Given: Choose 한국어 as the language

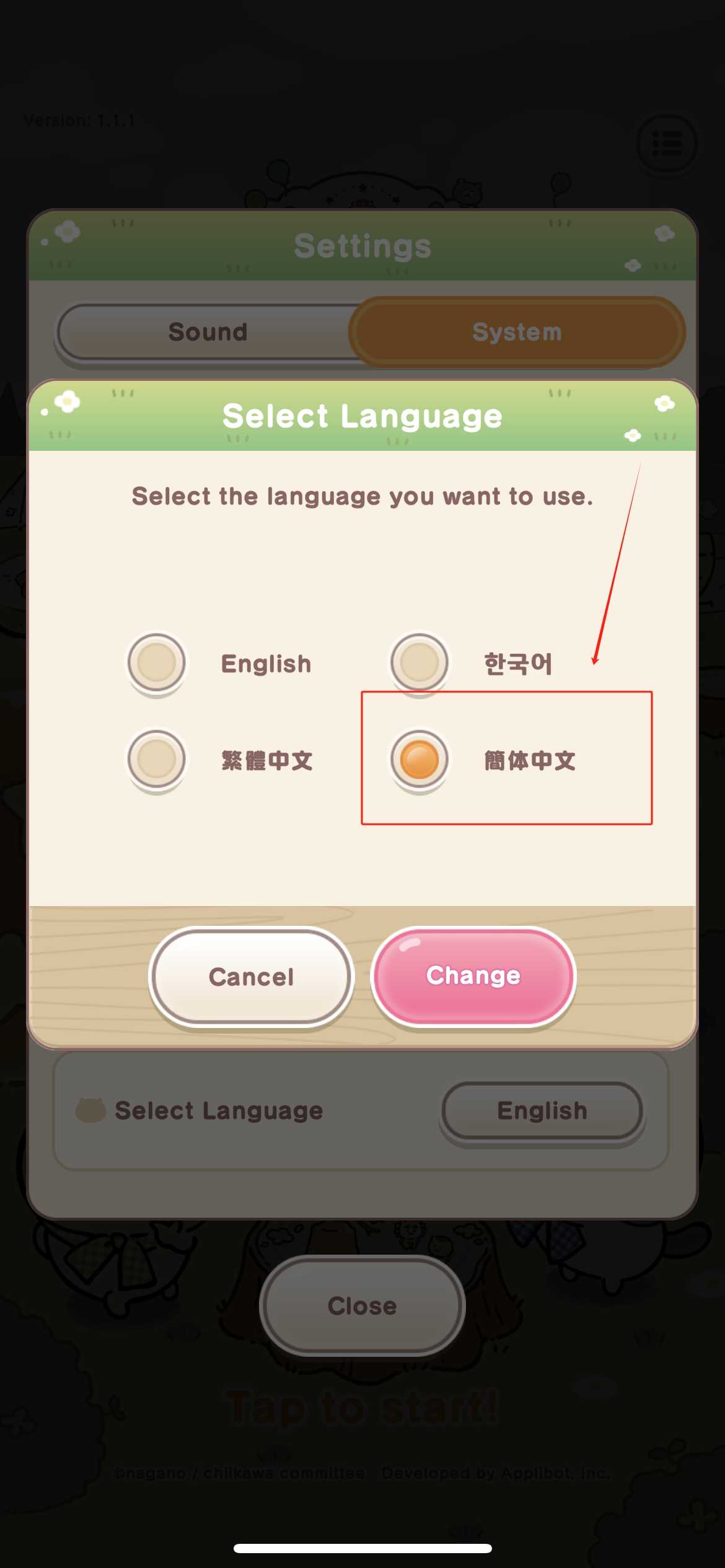Looking at the screenshot, I should click(420, 662).
